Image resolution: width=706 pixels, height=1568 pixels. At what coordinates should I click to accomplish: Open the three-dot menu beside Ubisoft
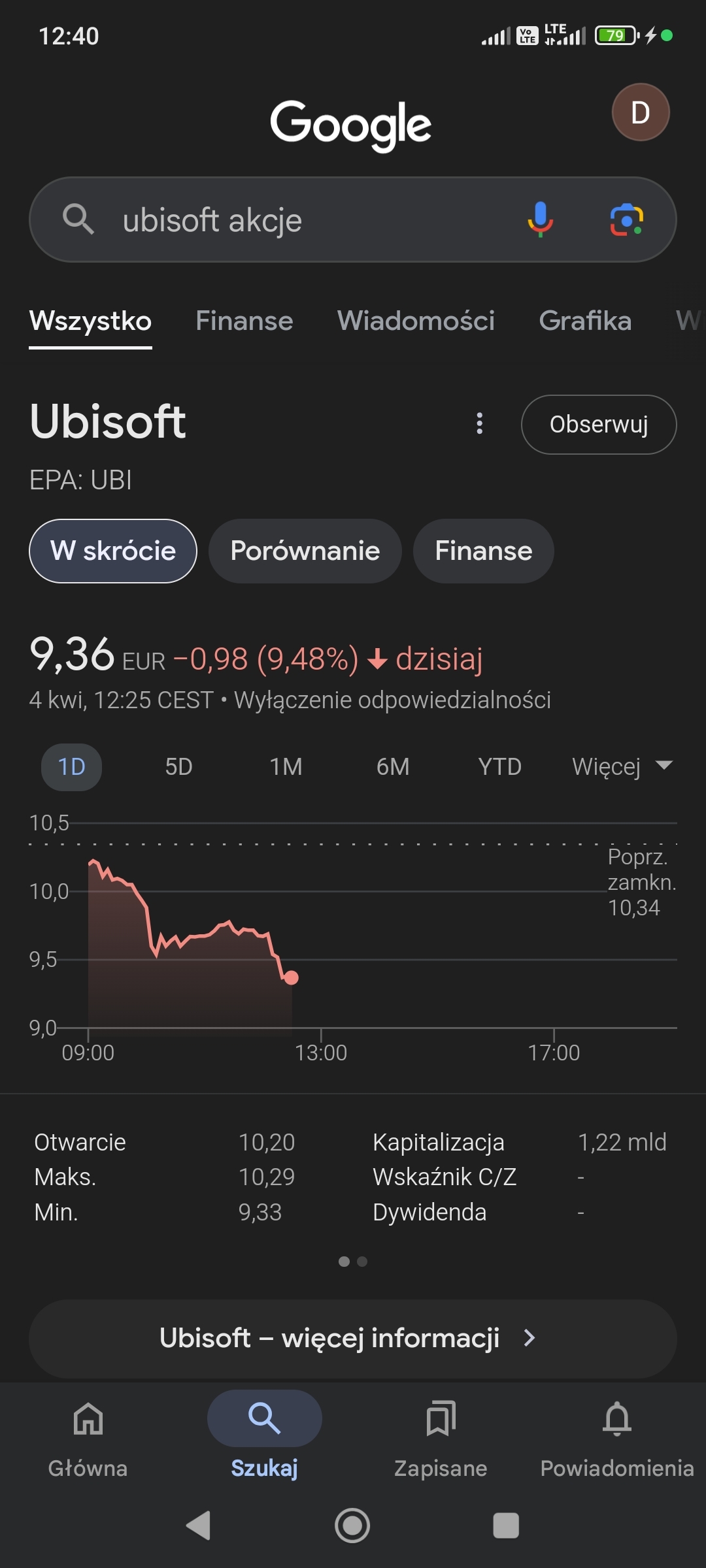pos(480,423)
